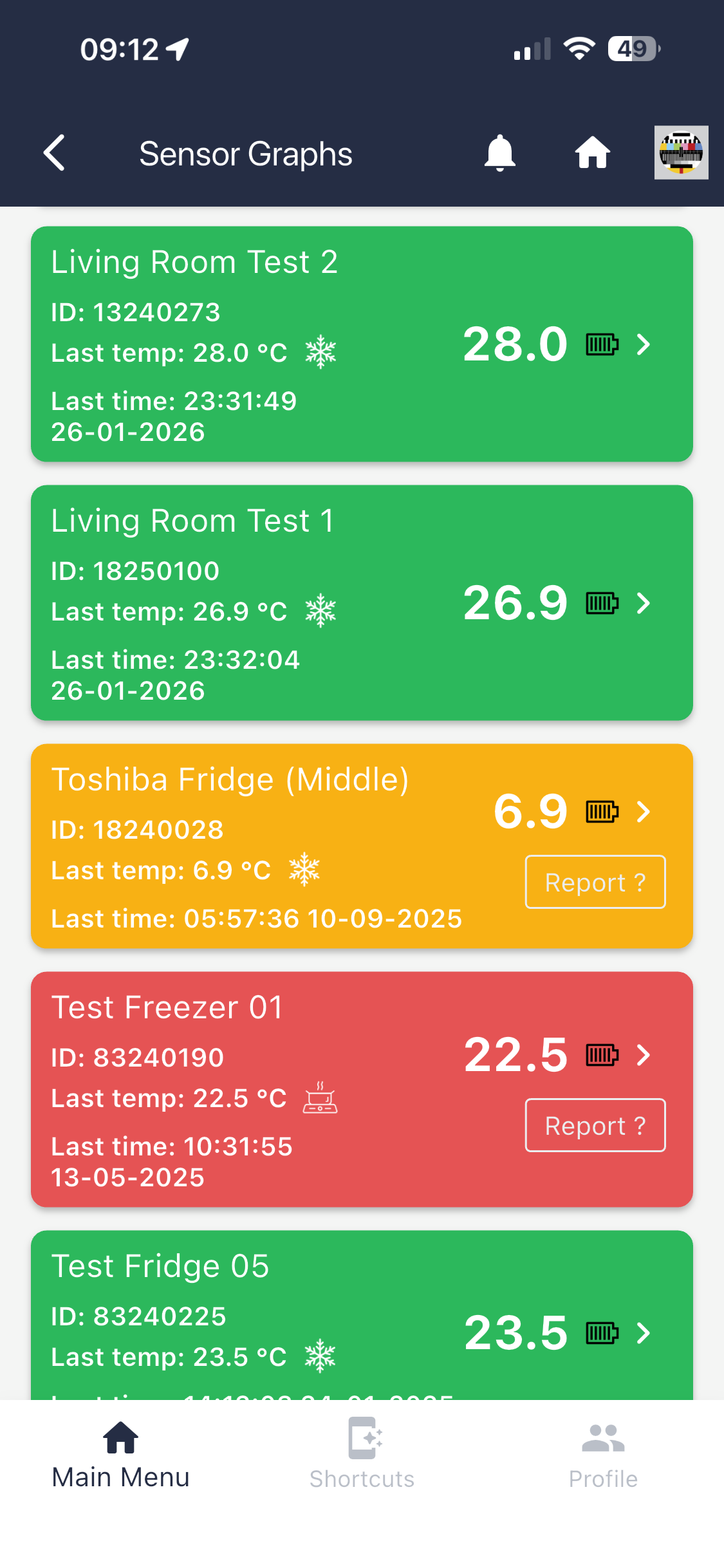724x1568 pixels.
Task: Tap the home icon in the header
Action: click(592, 153)
